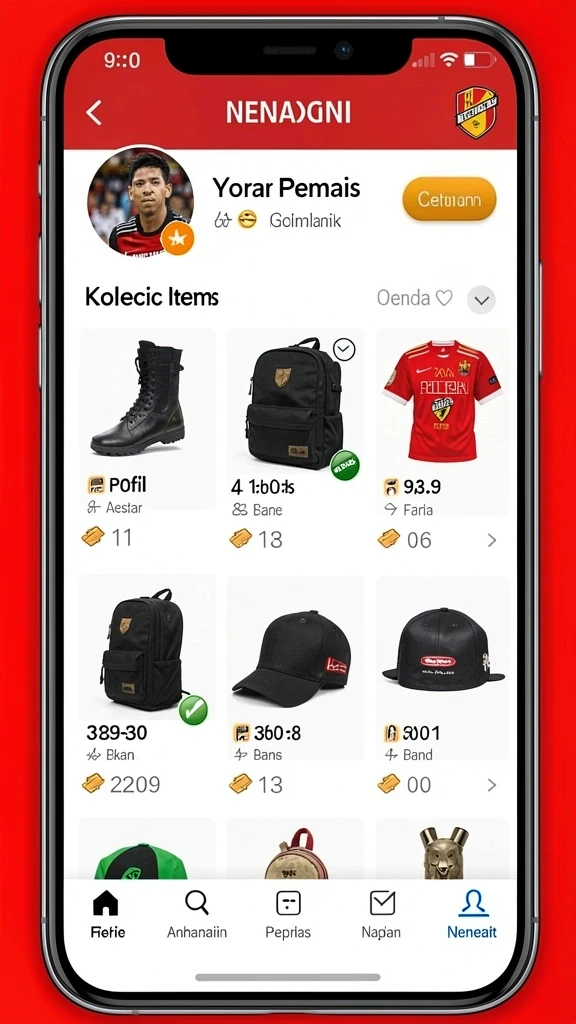Switch to the Peprlas tab
The width and height of the screenshot is (576, 1024).
tap(288, 914)
